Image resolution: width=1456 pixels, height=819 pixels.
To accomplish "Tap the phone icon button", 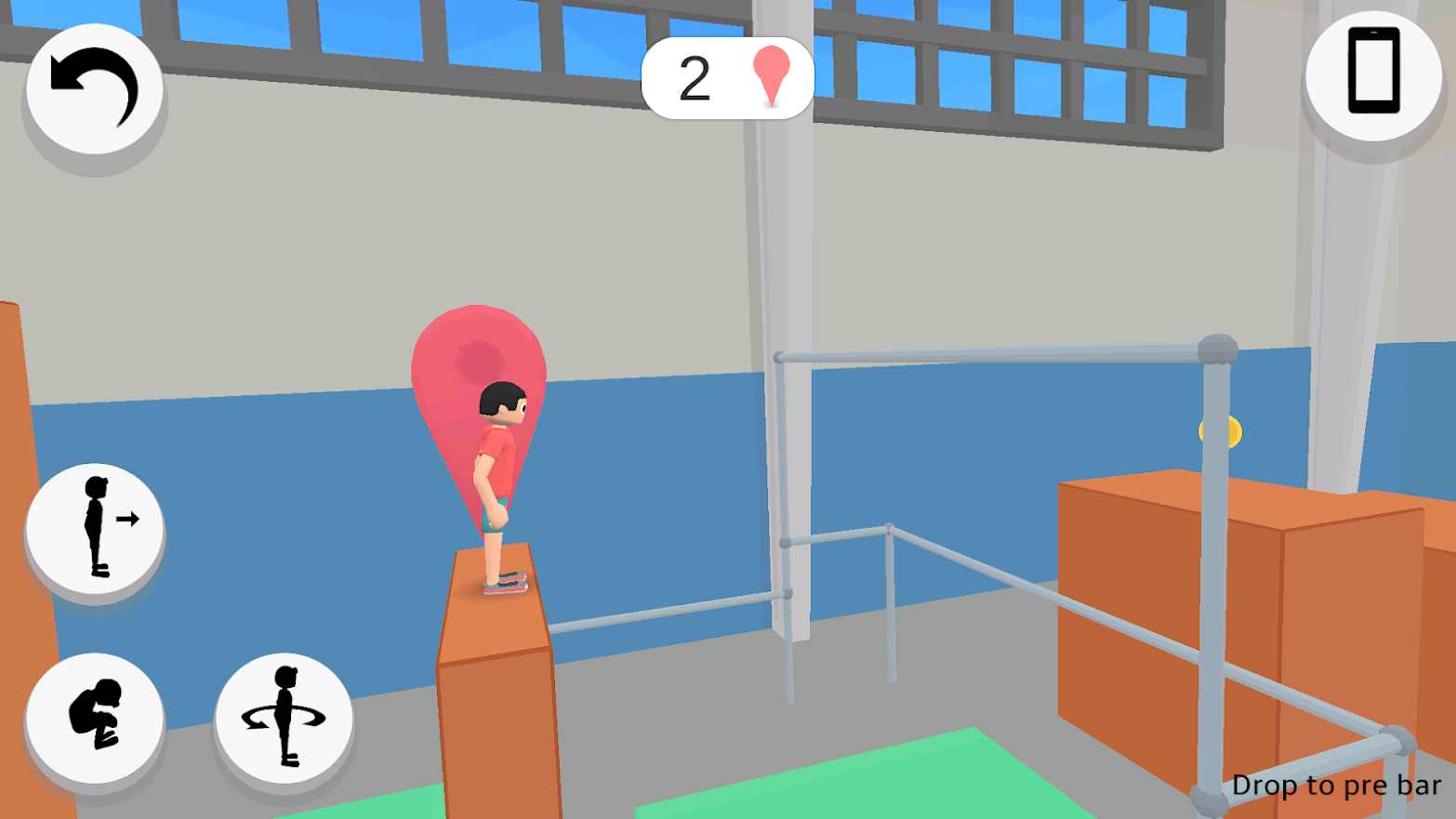I will [x=1373, y=73].
